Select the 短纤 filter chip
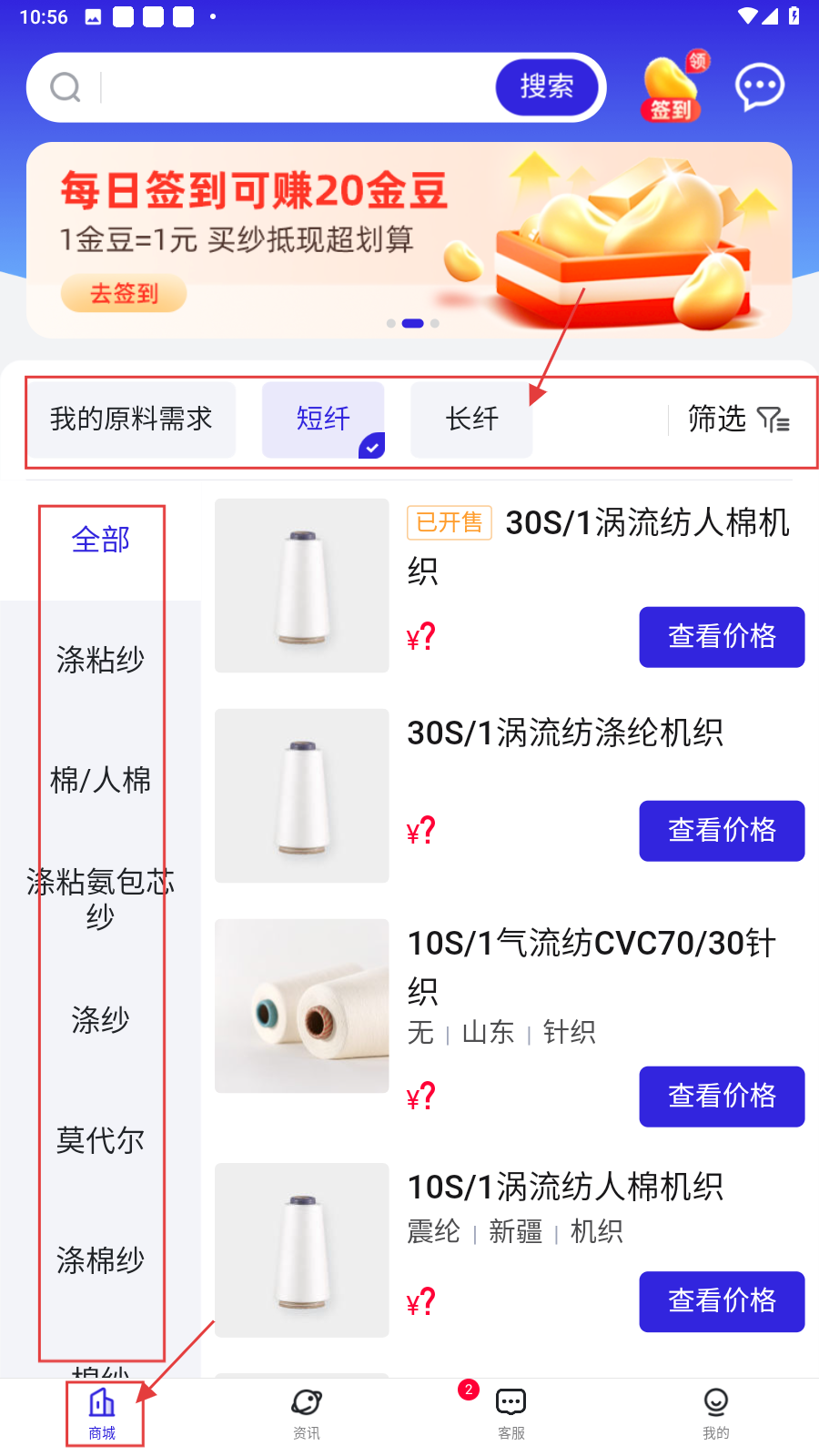Screen dimensions: 819x1456 pyautogui.click(x=323, y=420)
